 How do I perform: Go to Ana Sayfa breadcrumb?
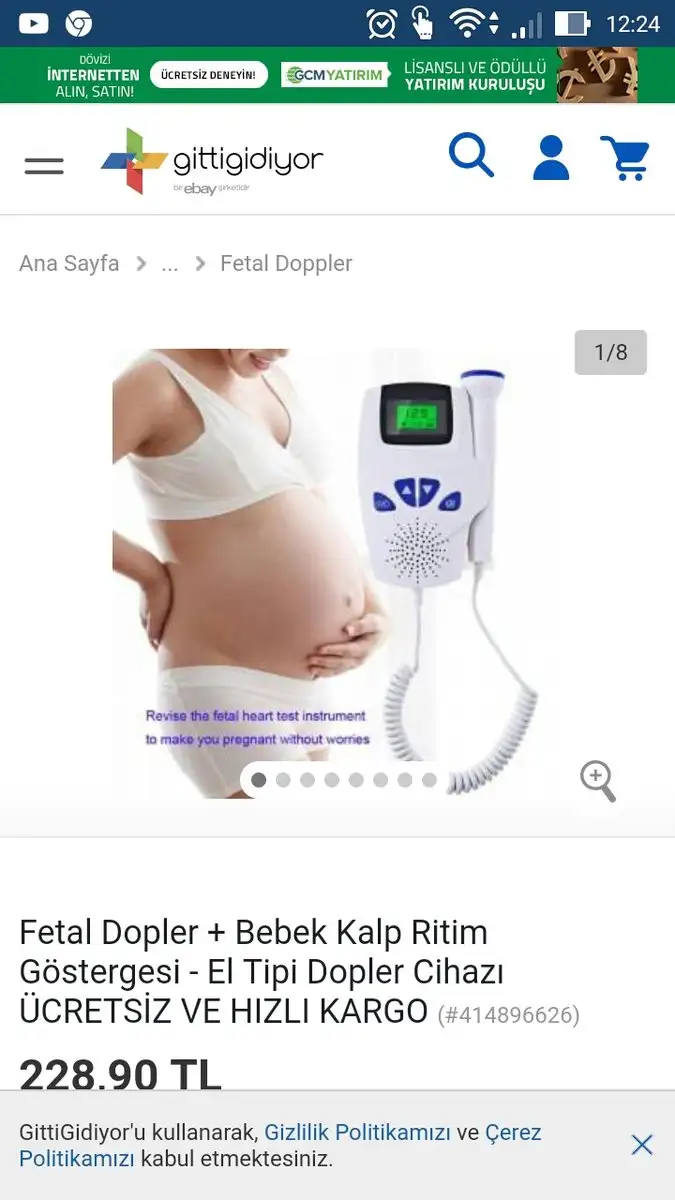coord(69,264)
